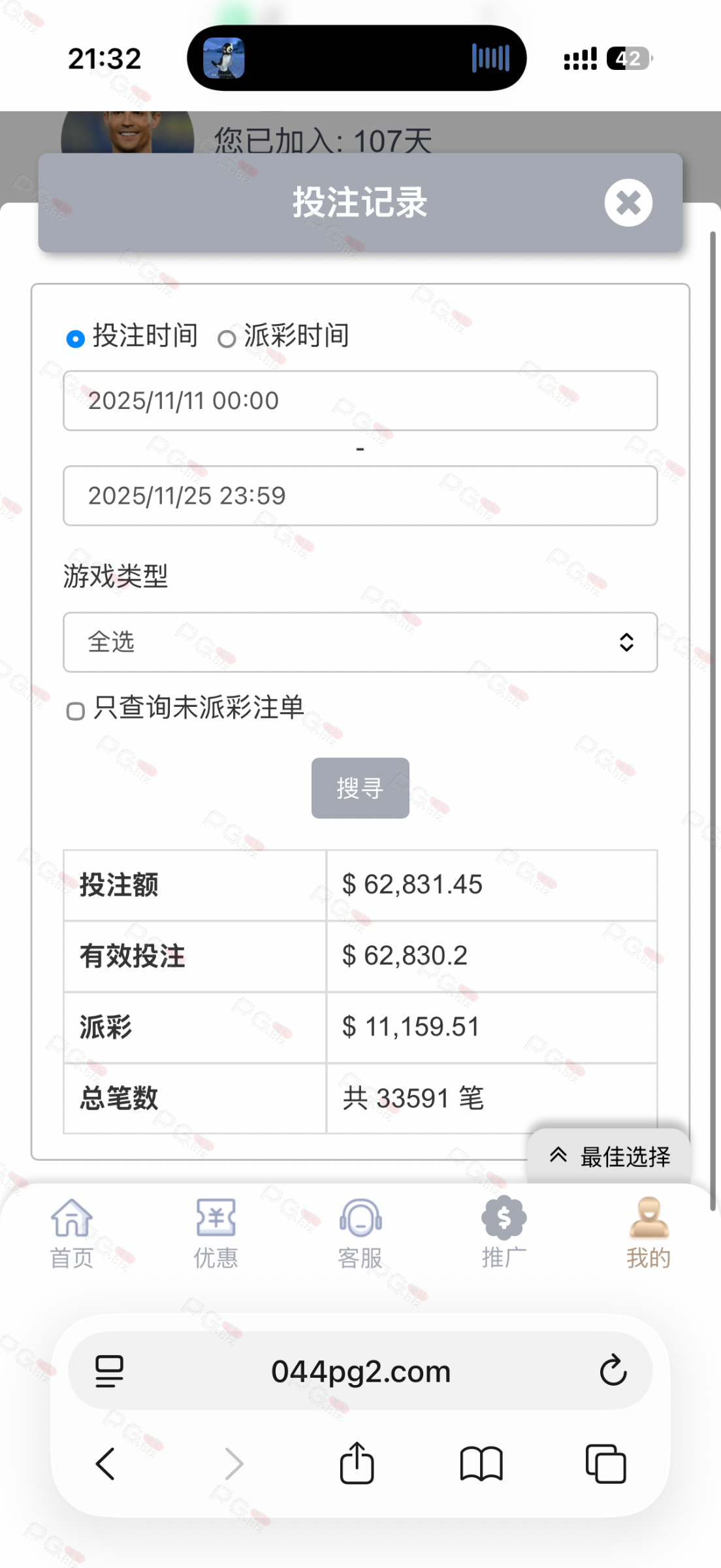Image resolution: width=721 pixels, height=1568 pixels.
Task: Switch to the 推广 tab
Action: pyautogui.click(x=504, y=1233)
